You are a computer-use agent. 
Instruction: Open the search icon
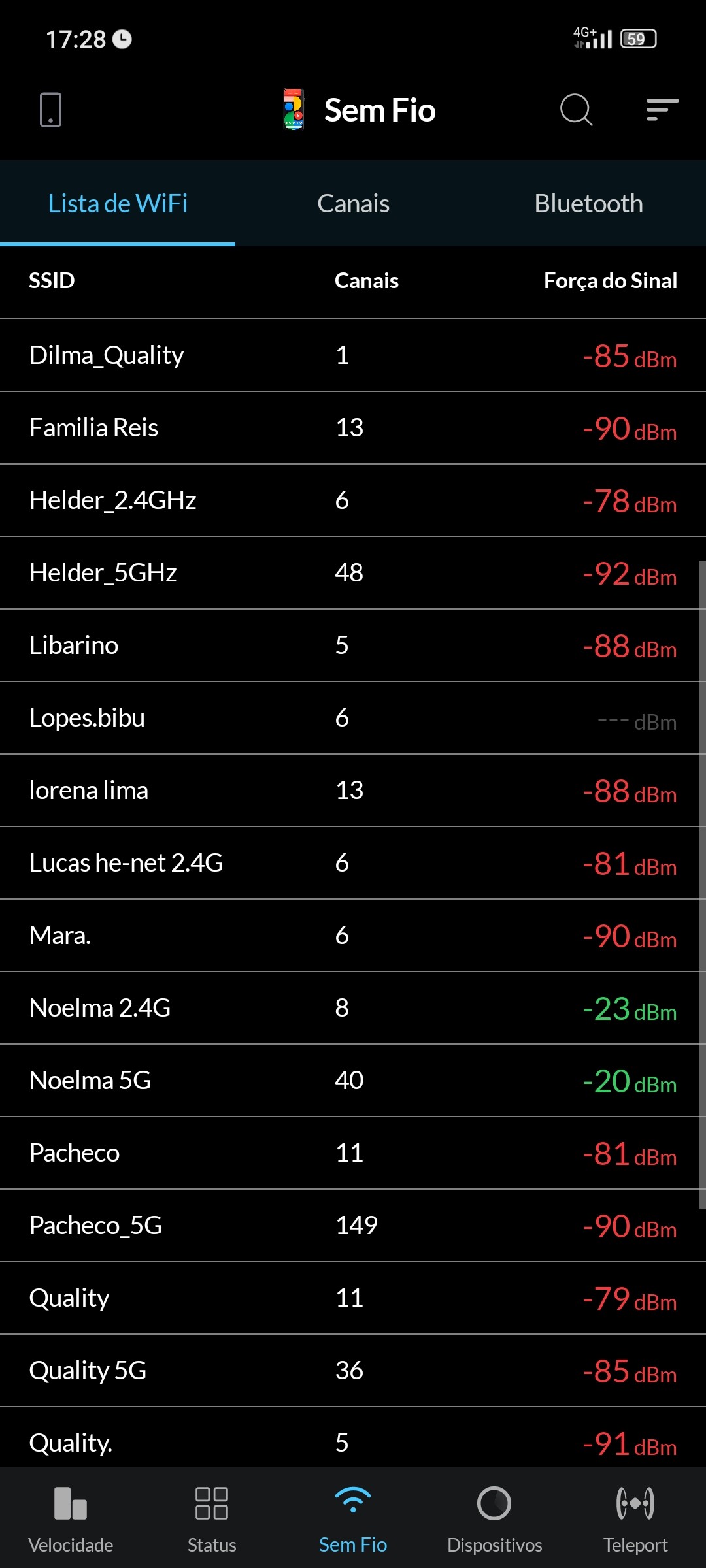point(576,110)
